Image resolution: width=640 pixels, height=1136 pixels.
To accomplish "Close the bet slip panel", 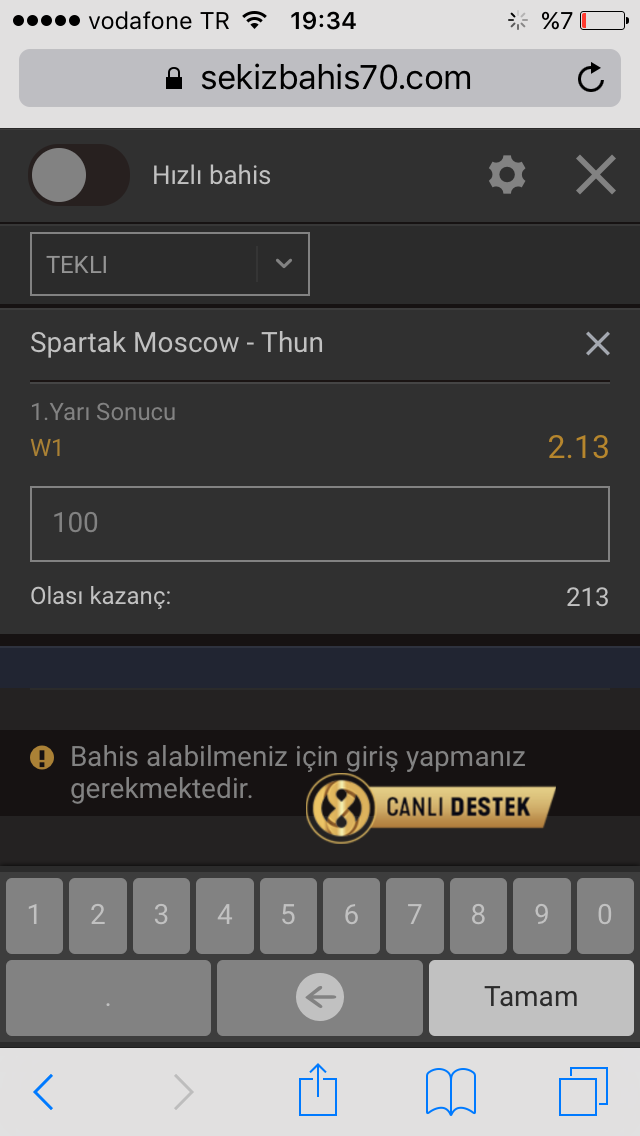I will (x=596, y=175).
